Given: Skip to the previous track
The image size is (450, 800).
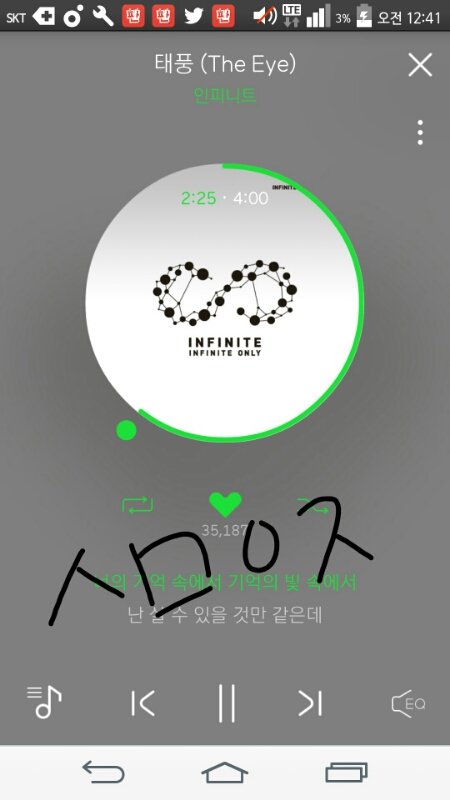Looking at the screenshot, I should pyautogui.click(x=142, y=704).
